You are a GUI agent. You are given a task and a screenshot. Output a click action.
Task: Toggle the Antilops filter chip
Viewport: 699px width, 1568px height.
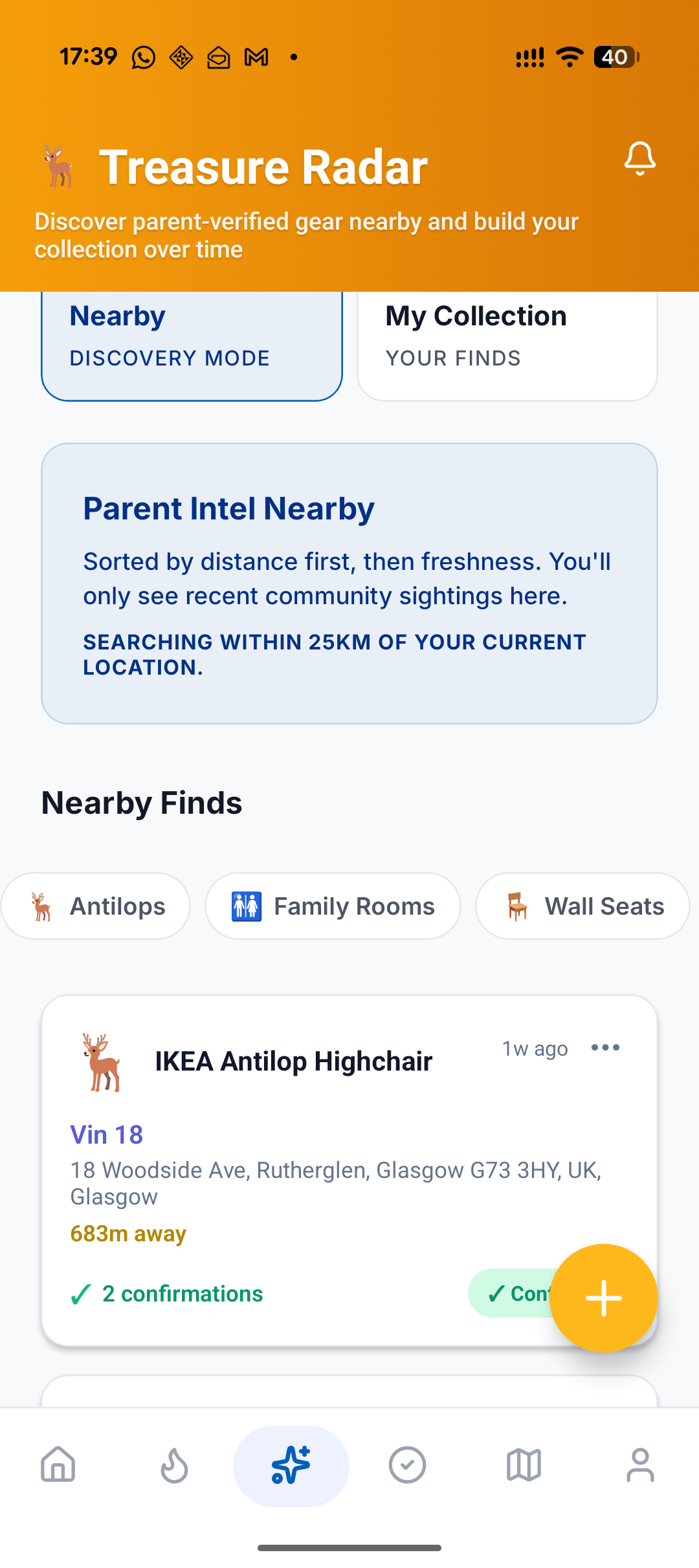pyautogui.click(x=96, y=906)
